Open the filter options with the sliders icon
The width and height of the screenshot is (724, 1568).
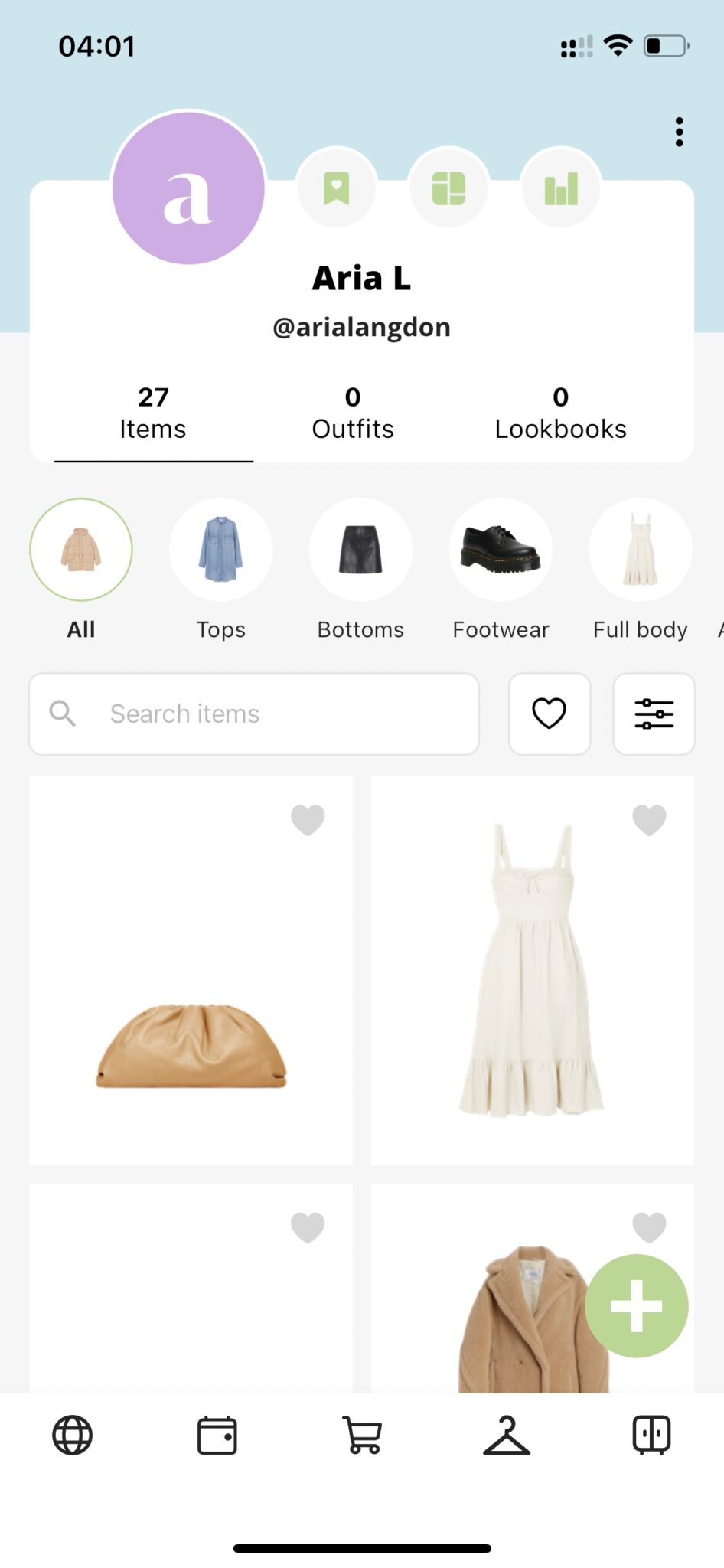click(x=654, y=714)
